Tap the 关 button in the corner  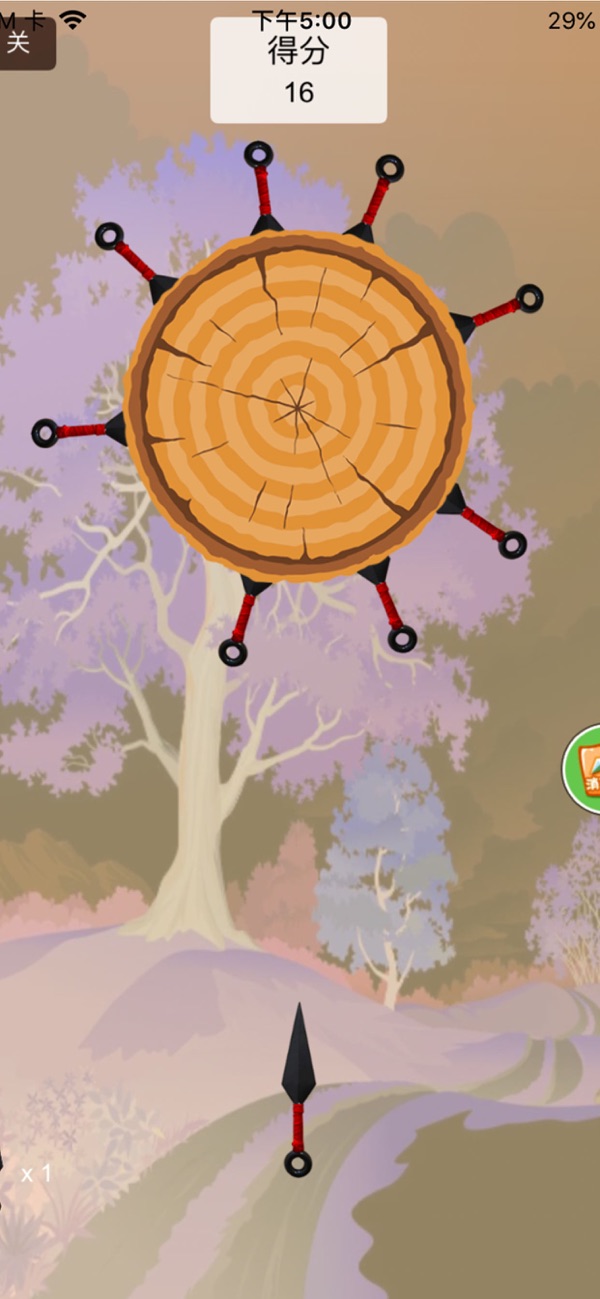(22, 44)
